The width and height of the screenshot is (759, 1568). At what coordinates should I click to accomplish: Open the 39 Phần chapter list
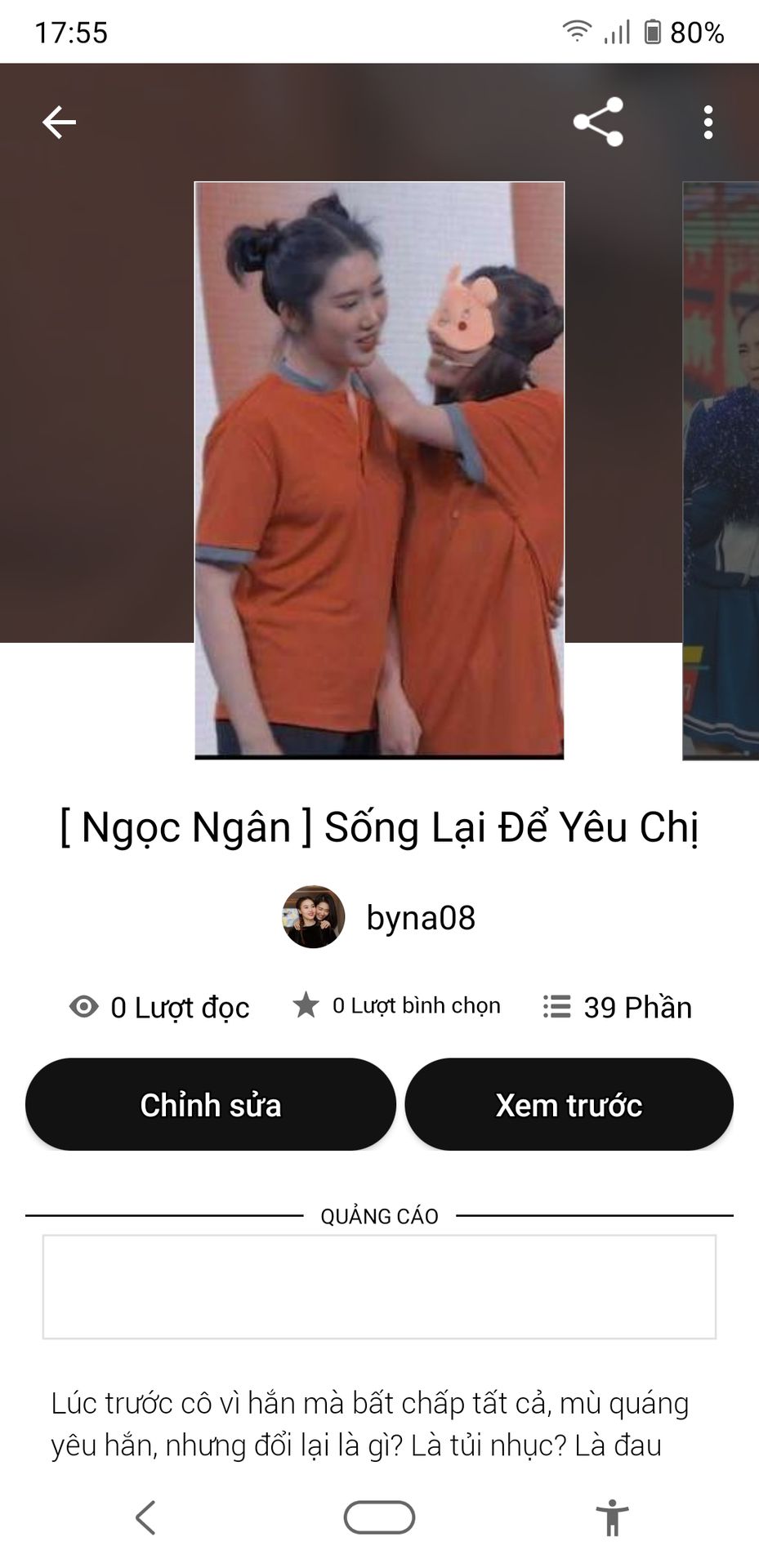(618, 1007)
